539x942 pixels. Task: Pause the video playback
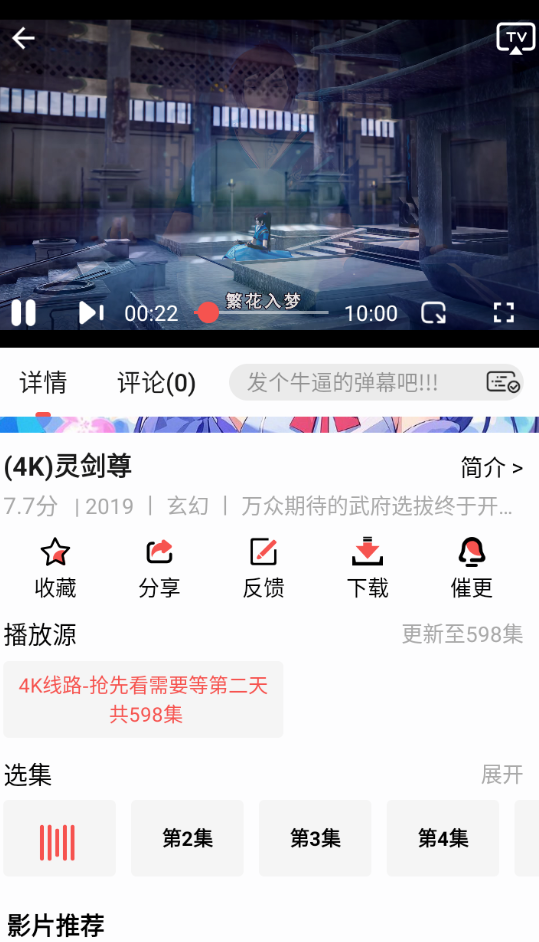pos(23,313)
